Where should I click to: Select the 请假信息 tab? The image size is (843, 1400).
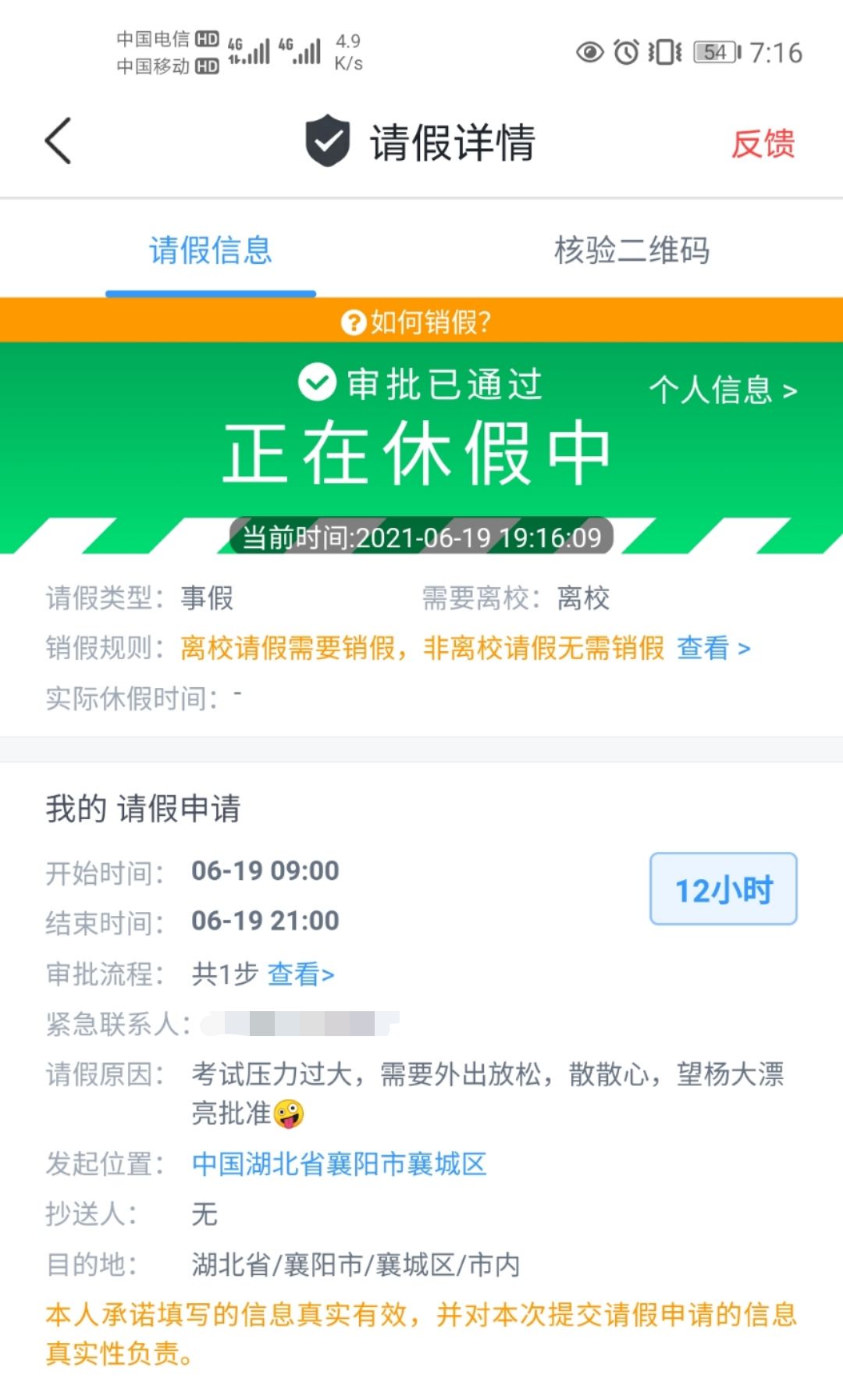pyautogui.click(x=210, y=251)
